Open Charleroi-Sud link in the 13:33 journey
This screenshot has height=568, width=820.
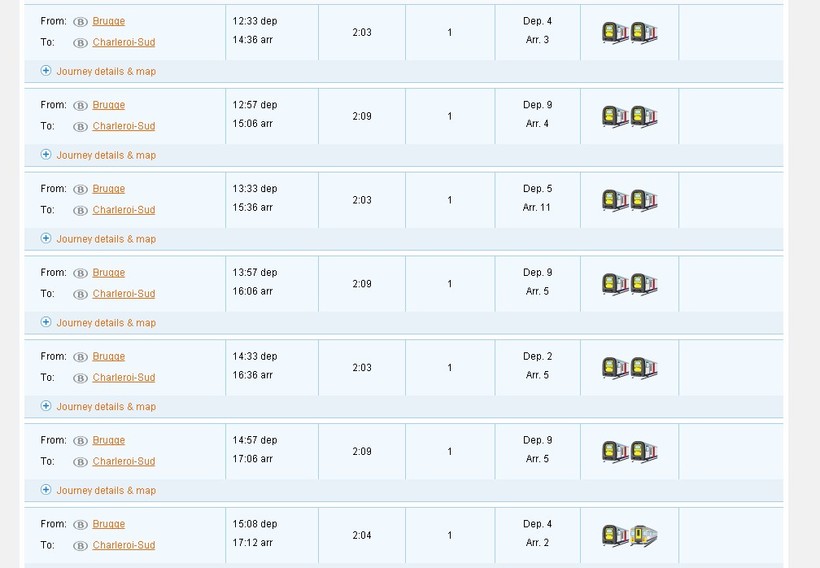(x=123, y=210)
